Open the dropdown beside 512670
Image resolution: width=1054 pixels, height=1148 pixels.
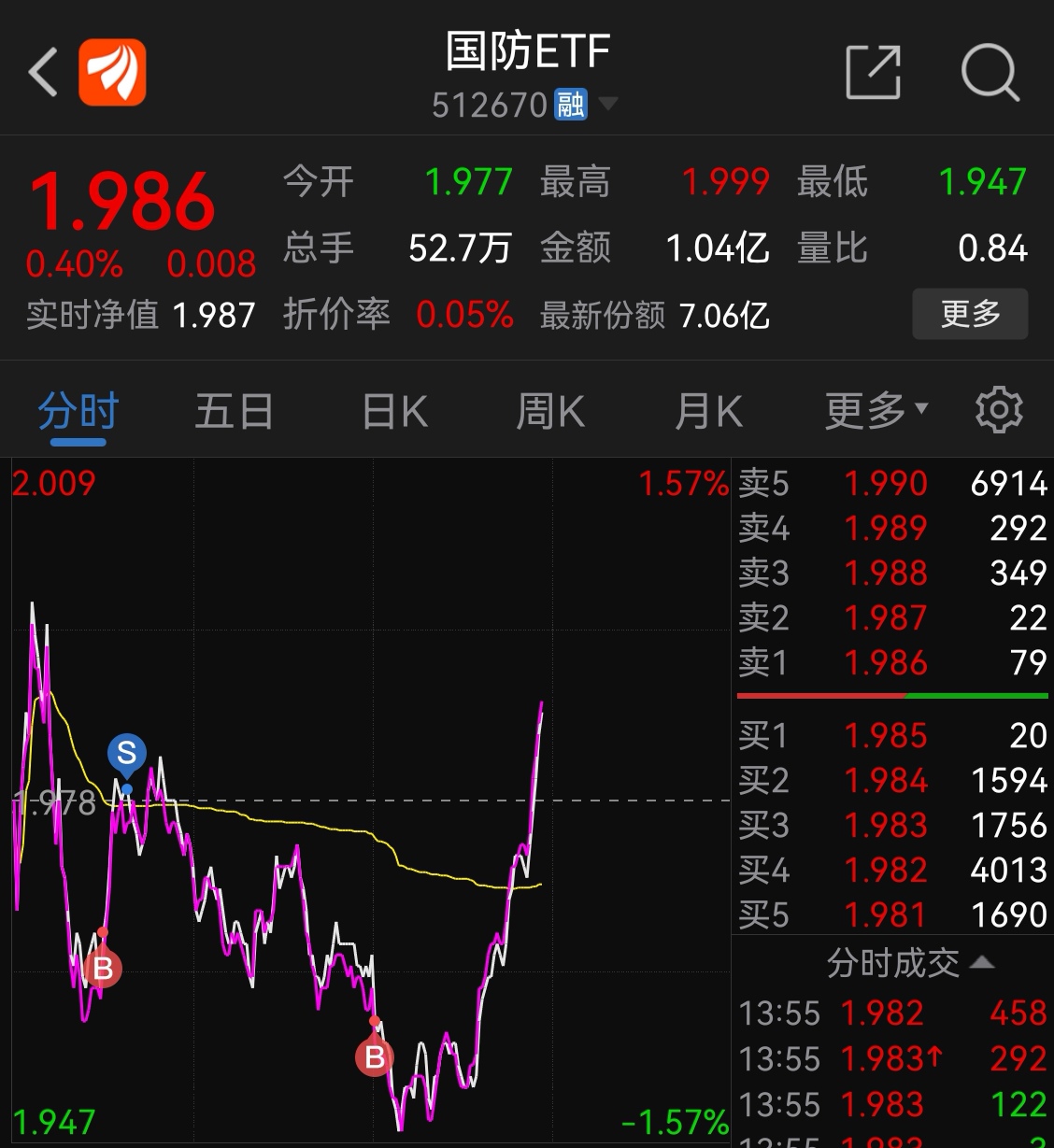(x=609, y=105)
